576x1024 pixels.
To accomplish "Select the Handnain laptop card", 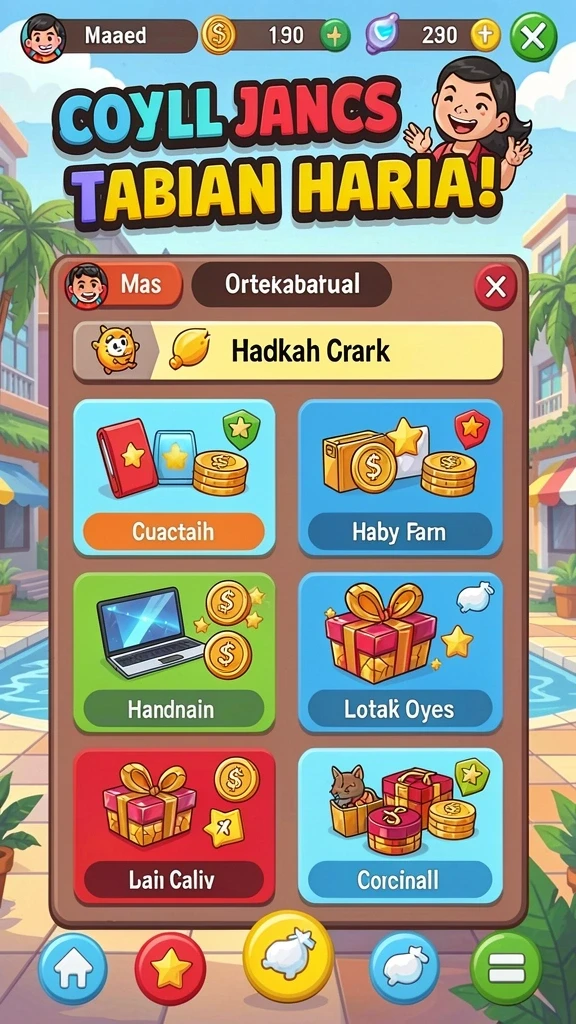I will [174, 653].
